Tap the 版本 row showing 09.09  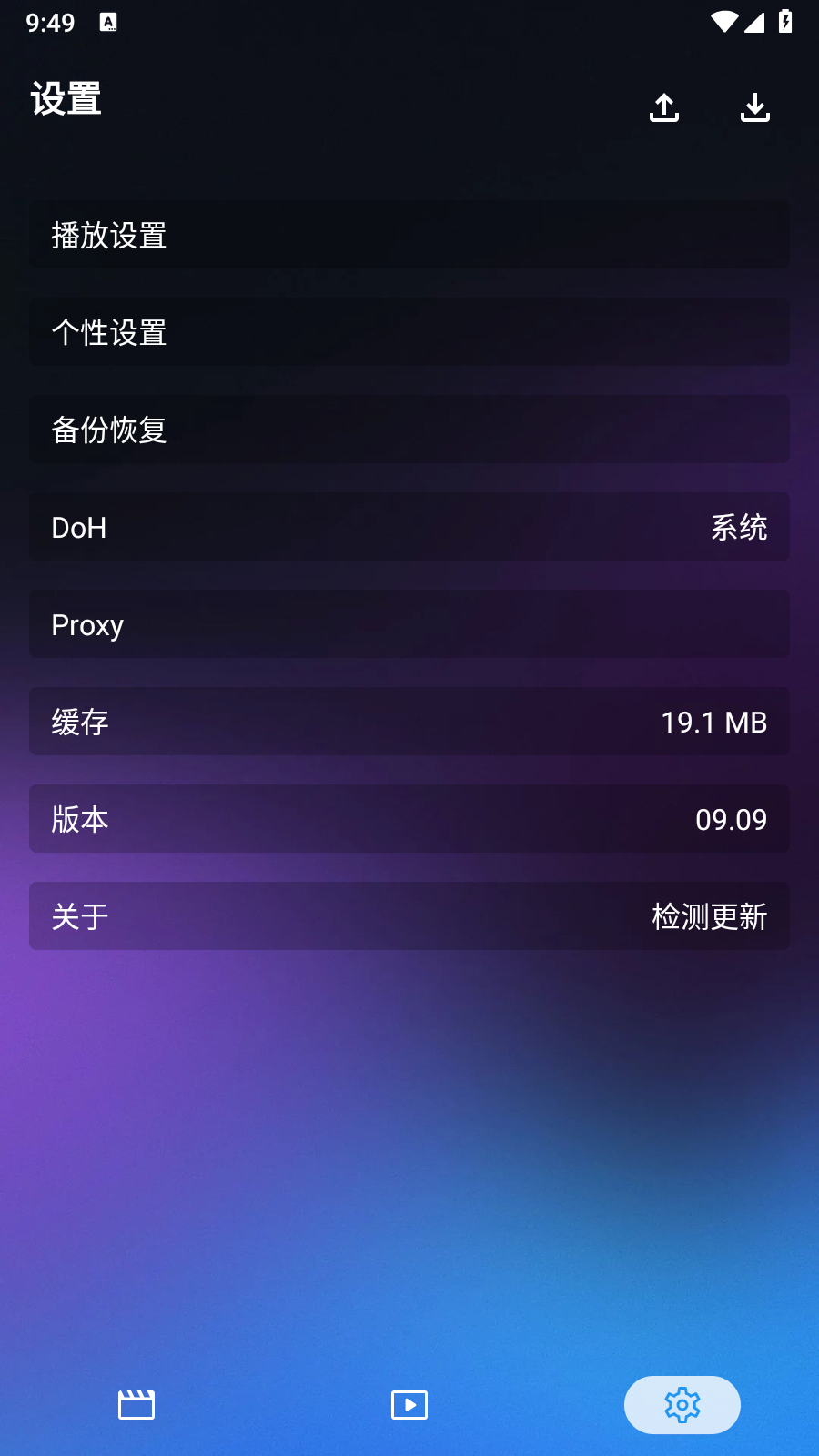point(409,818)
